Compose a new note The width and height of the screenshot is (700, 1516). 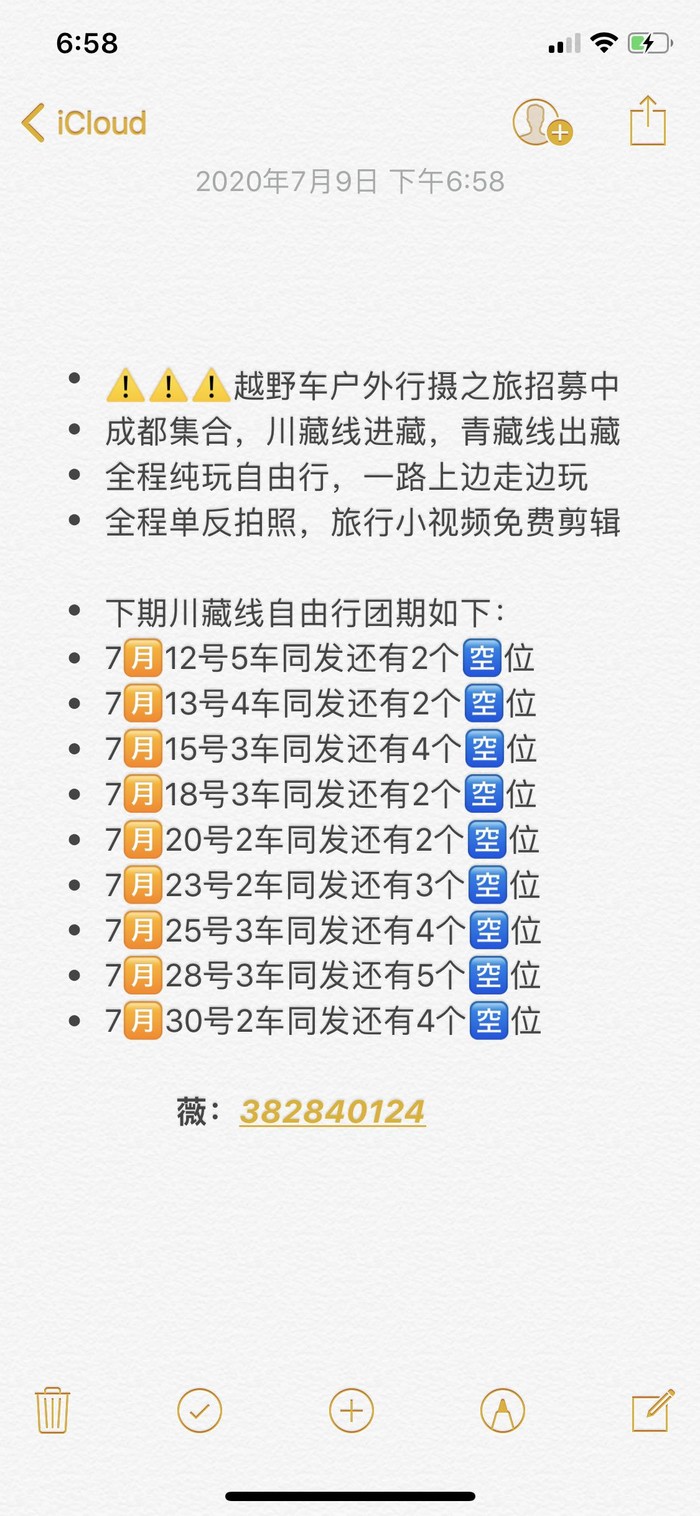(x=653, y=1410)
